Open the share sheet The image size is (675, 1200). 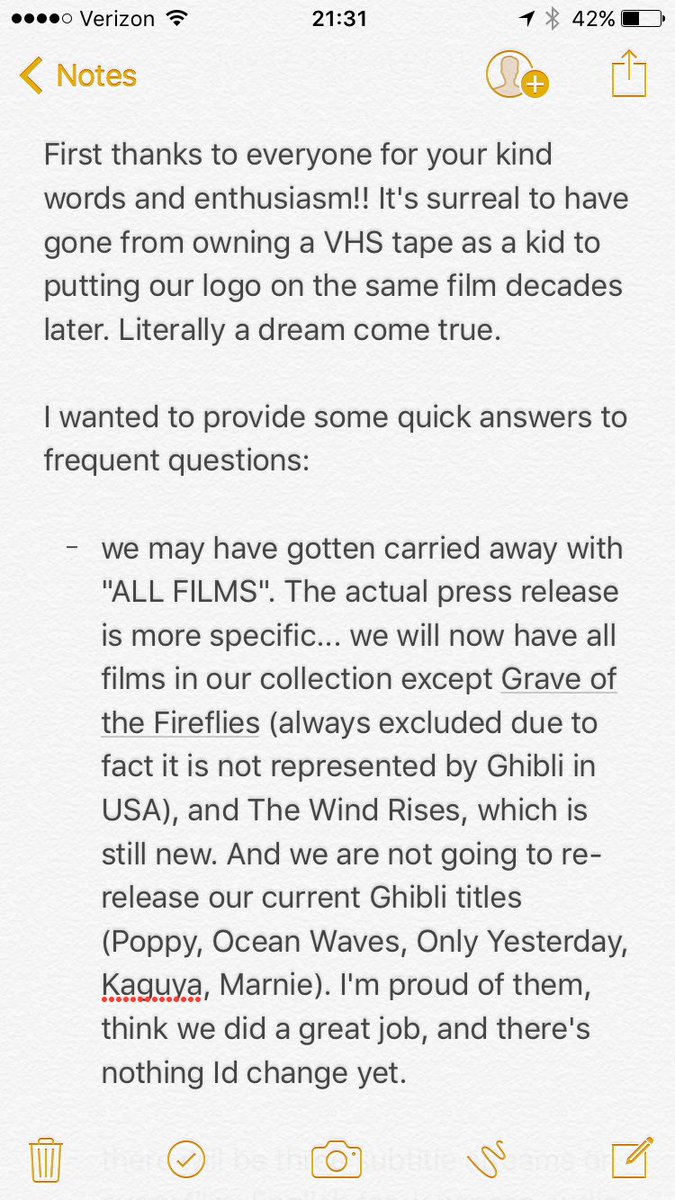tap(629, 75)
